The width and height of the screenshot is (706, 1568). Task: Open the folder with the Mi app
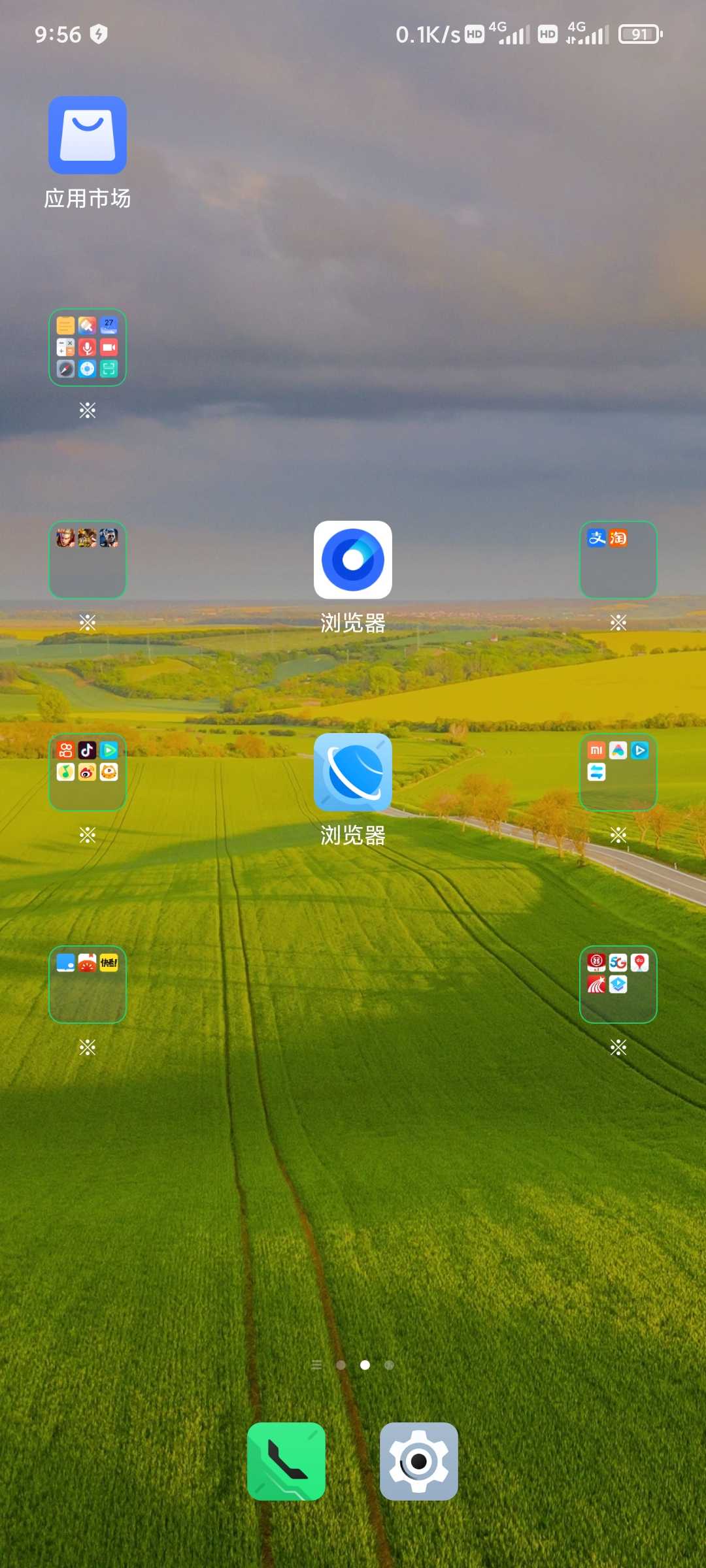tap(618, 772)
